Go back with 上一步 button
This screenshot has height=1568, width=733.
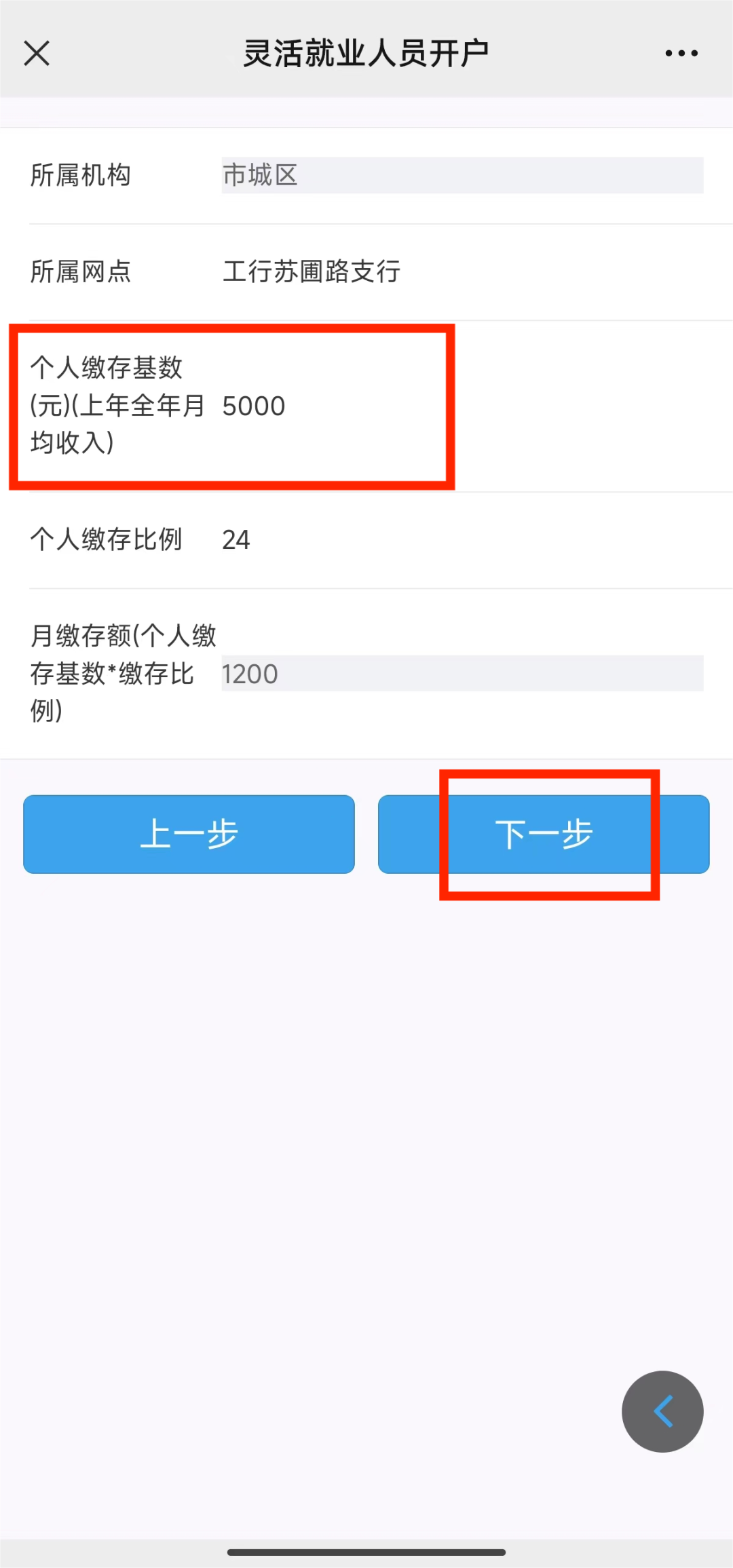(x=189, y=834)
